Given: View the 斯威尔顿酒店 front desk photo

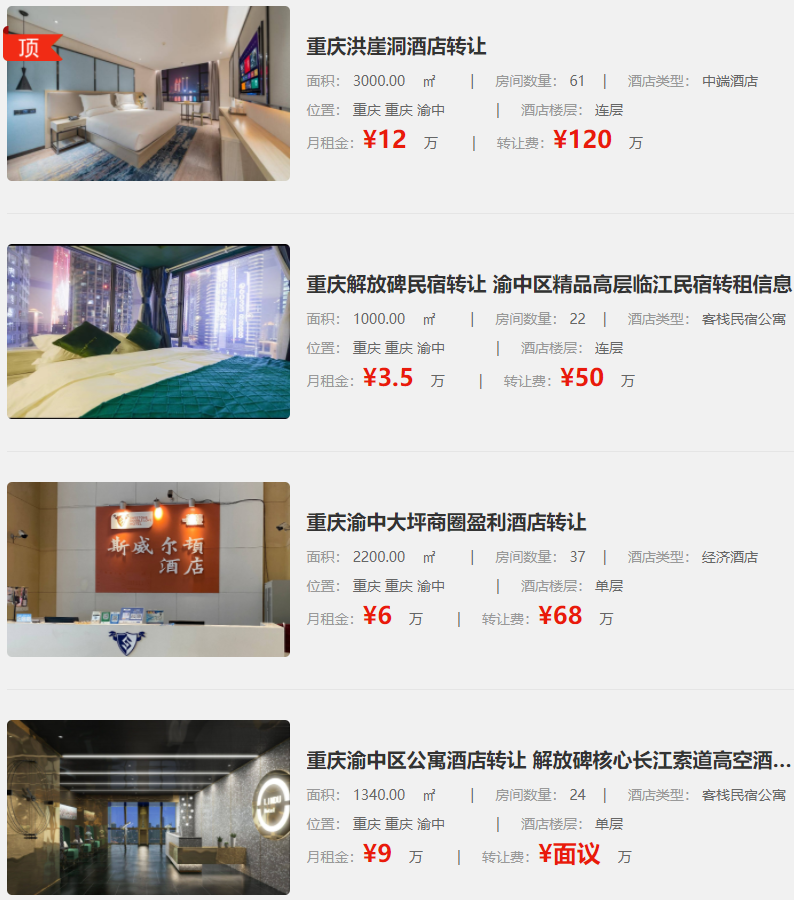Looking at the screenshot, I should point(148,570).
